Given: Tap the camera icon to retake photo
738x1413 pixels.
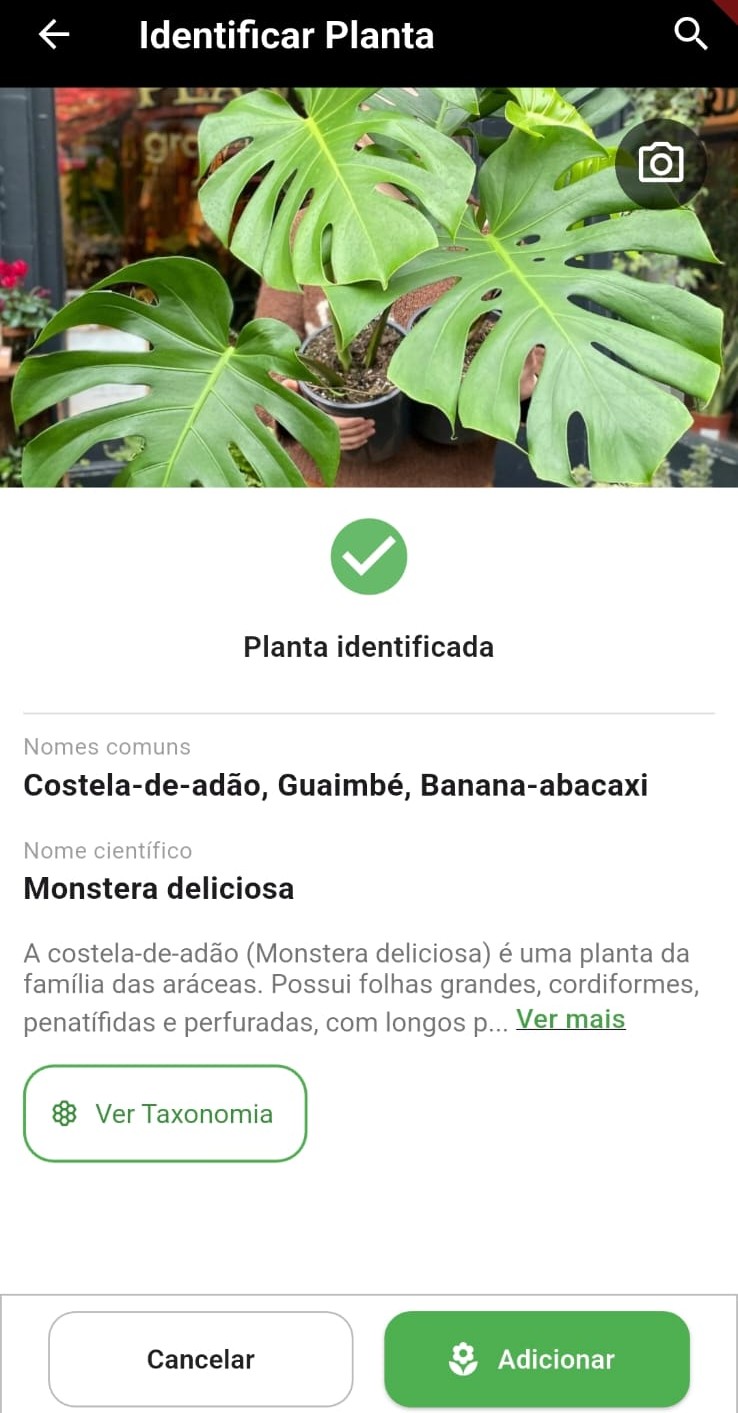Looking at the screenshot, I should (x=662, y=164).
